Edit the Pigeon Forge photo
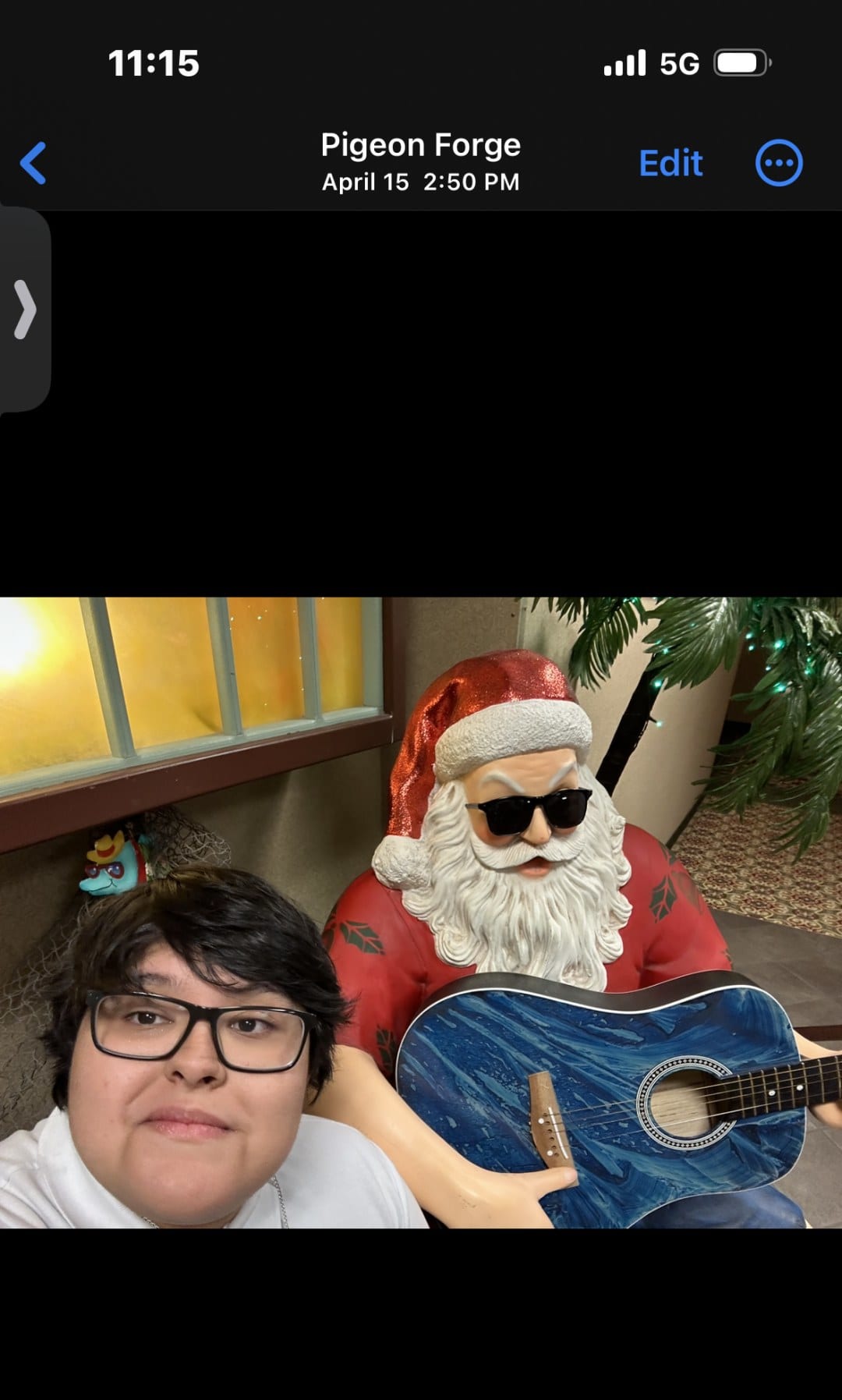 [x=670, y=163]
